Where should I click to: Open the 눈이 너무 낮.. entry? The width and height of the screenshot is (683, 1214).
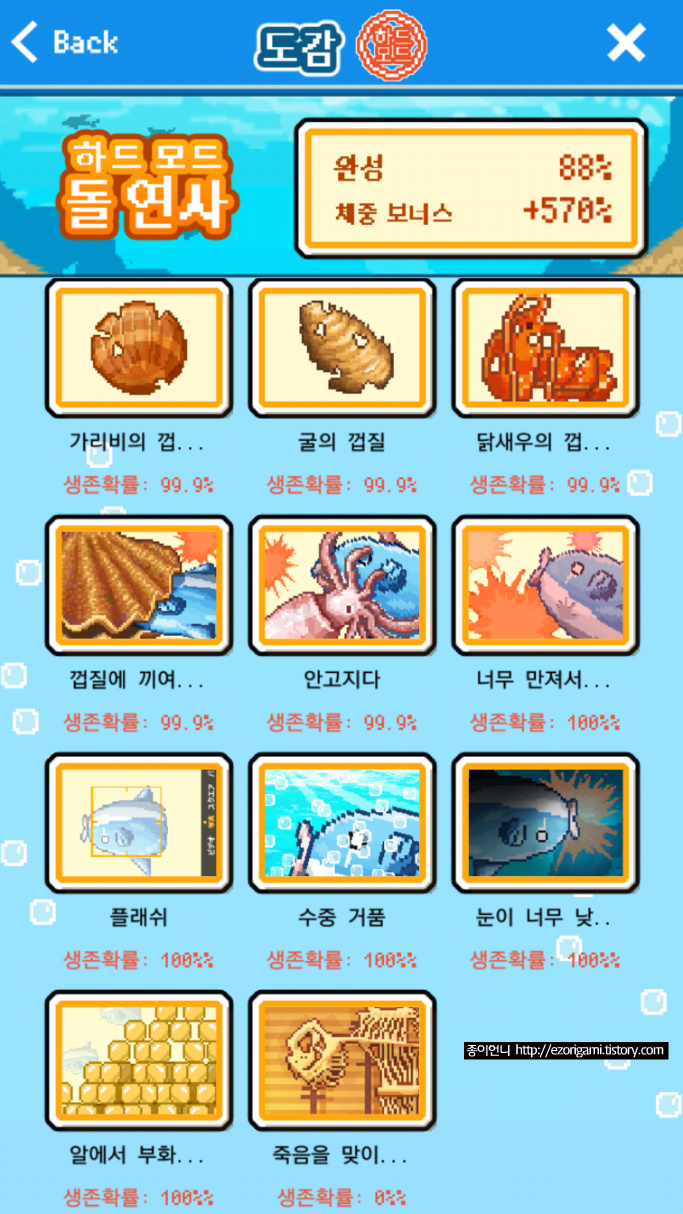(x=546, y=823)
